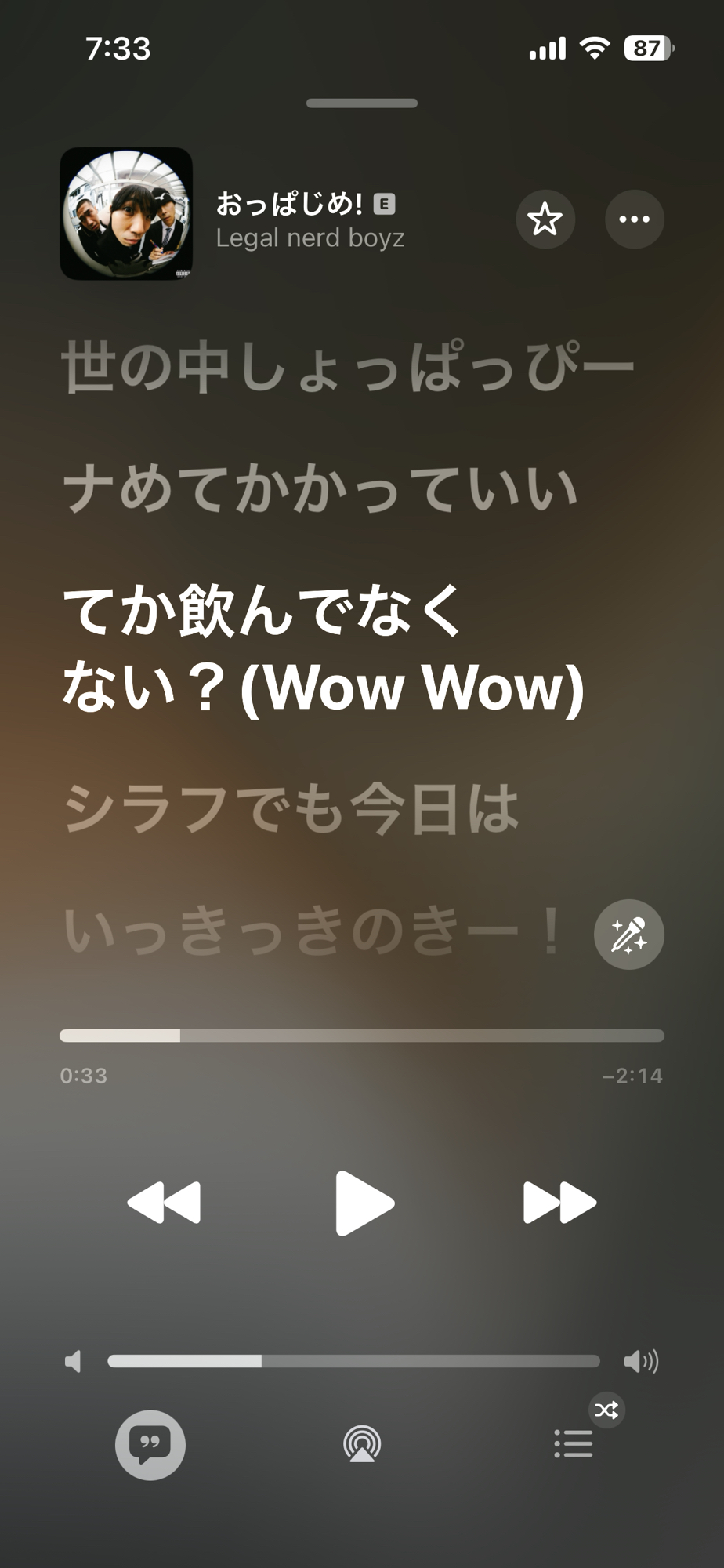Hide lyrics using the lyrics button
Viewport: 724px width, 1568px height.
150,1444
